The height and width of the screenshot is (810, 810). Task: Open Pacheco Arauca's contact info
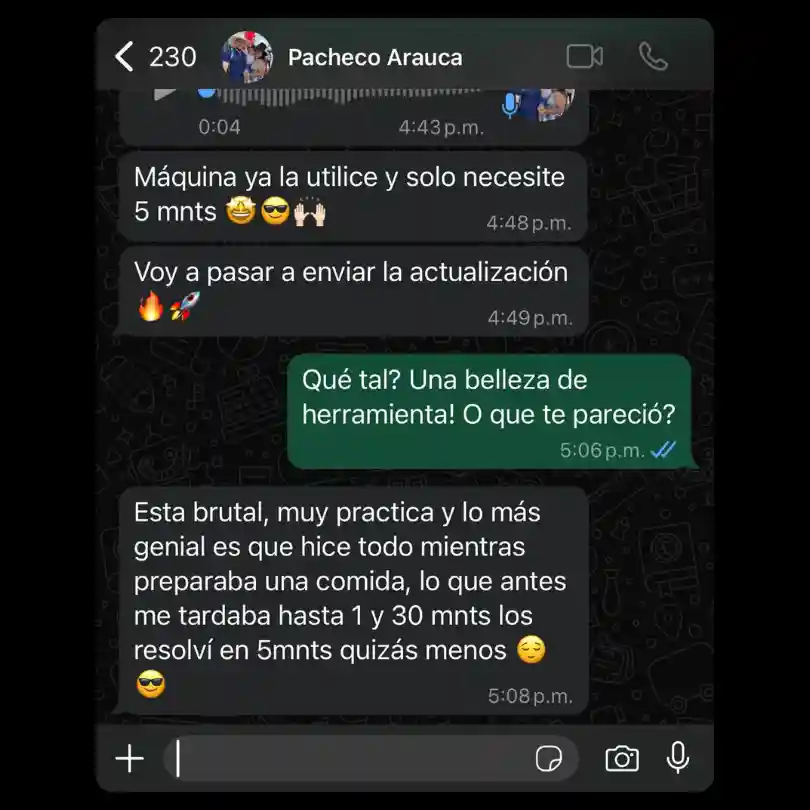(374, 57)
